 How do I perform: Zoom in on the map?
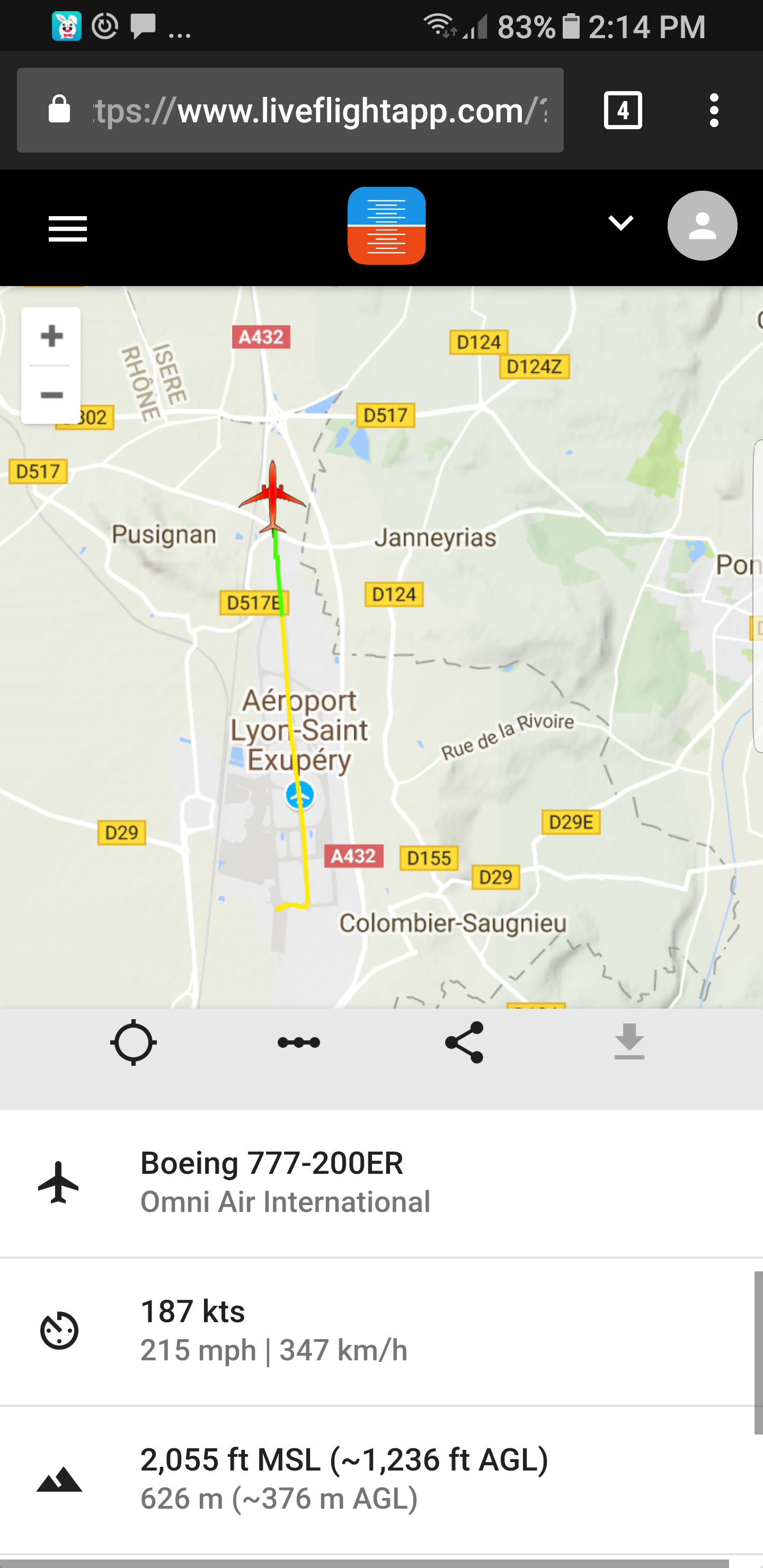pyautogui.click(x=51, y=336)
